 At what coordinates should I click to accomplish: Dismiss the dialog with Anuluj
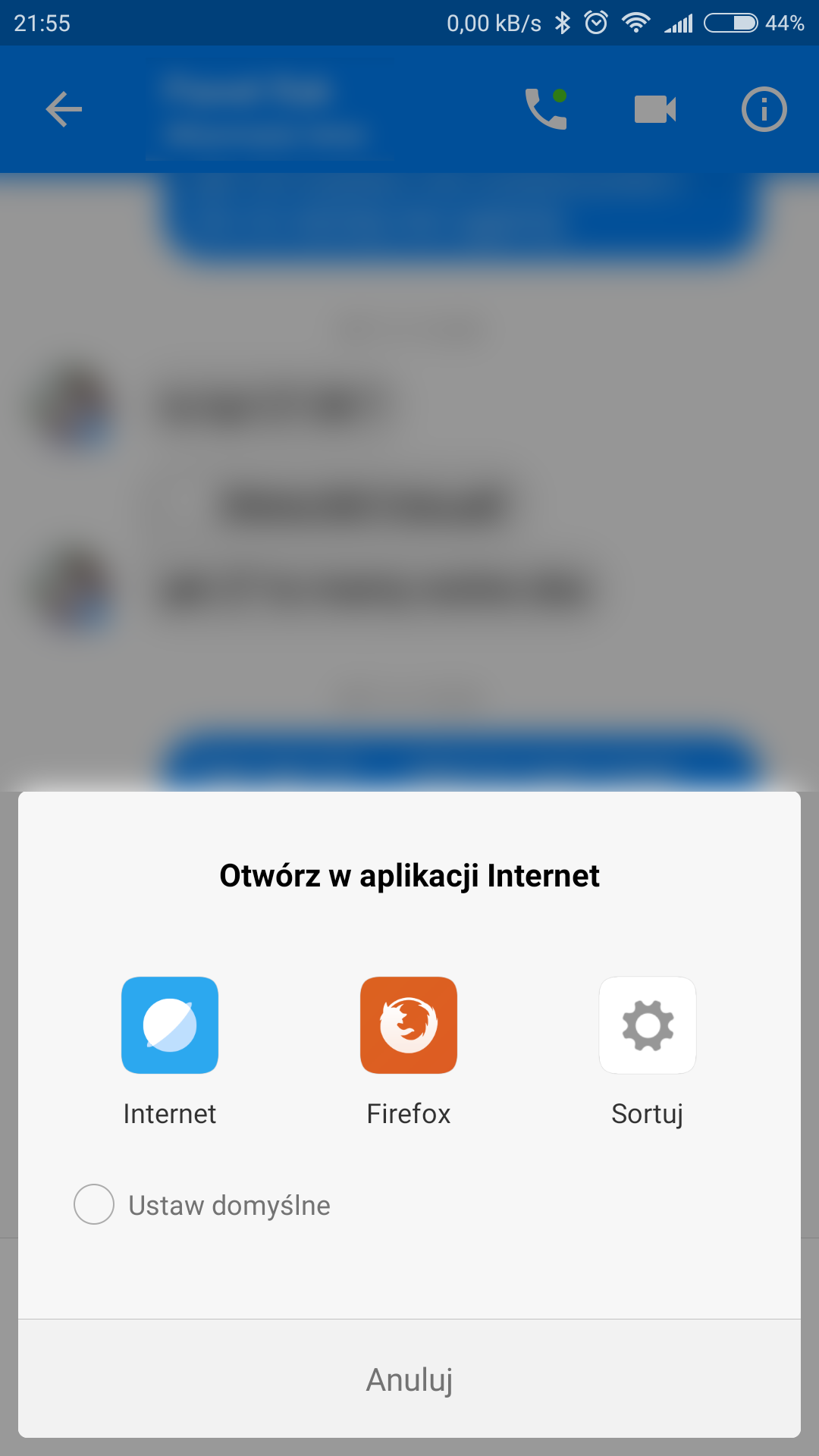pyautogui.click(x=409, y=1379)
